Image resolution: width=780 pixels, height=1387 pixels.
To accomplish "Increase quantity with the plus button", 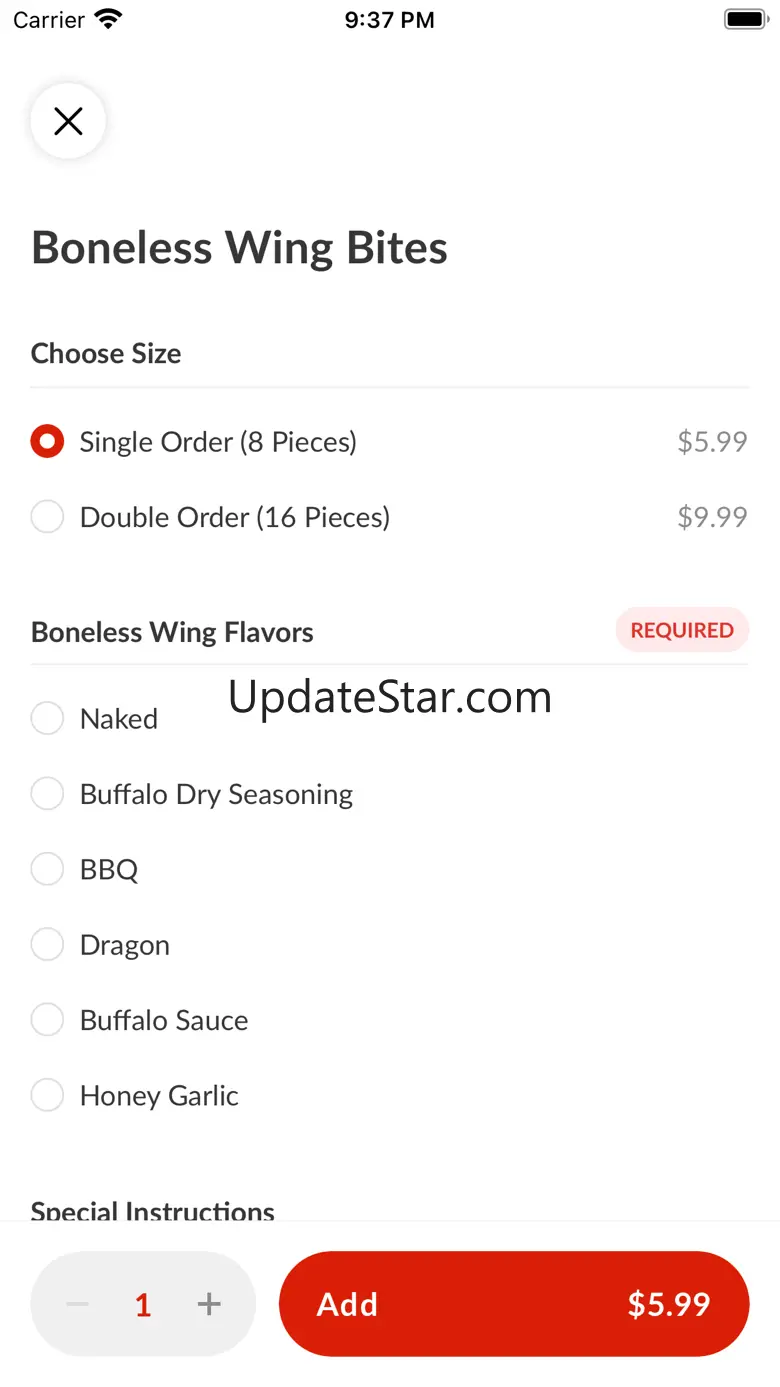I will click(x=209, y=1304).
